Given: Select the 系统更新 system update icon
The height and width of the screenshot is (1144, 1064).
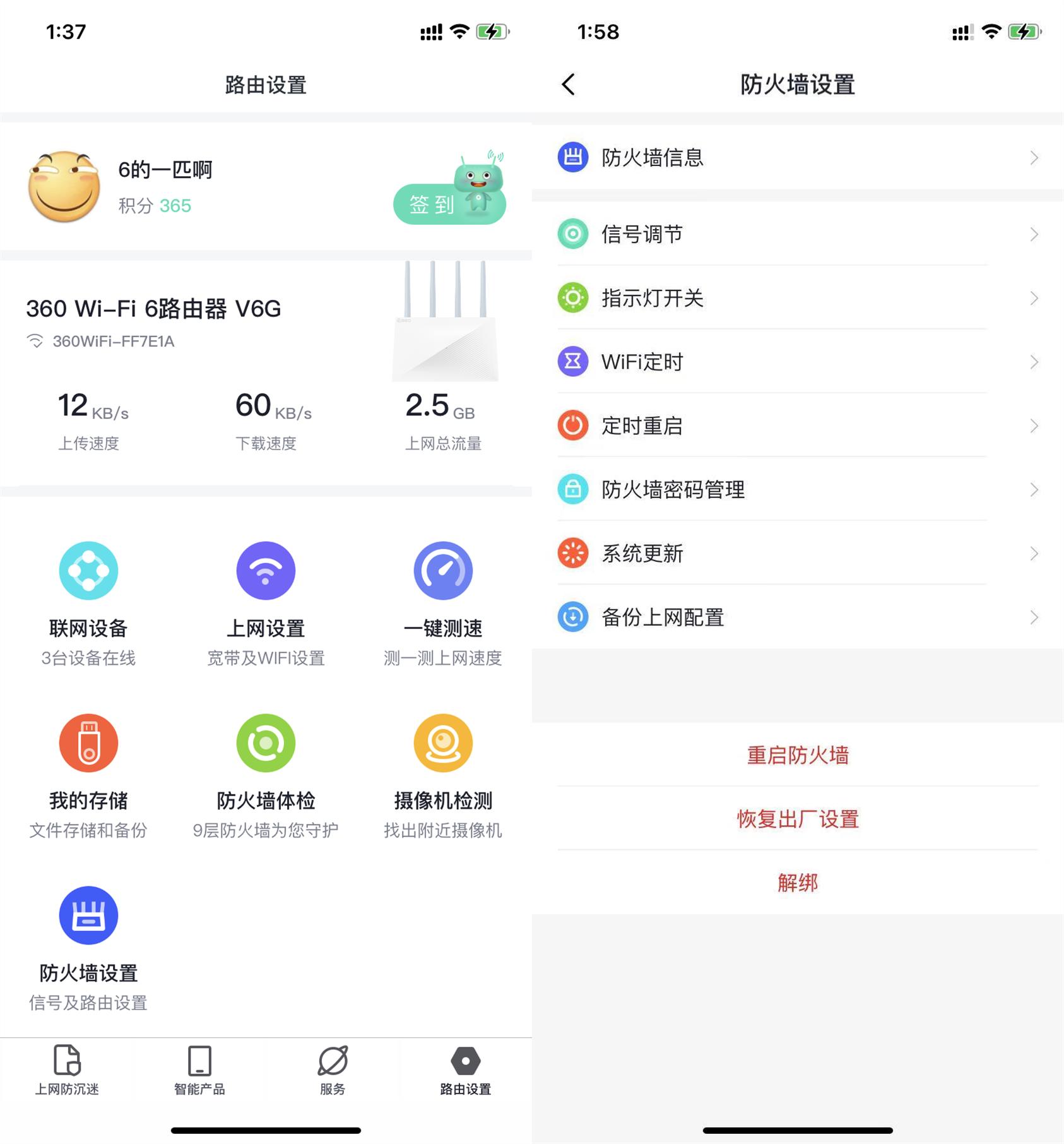Looking at the screenshot, I should tap(572, 554).
